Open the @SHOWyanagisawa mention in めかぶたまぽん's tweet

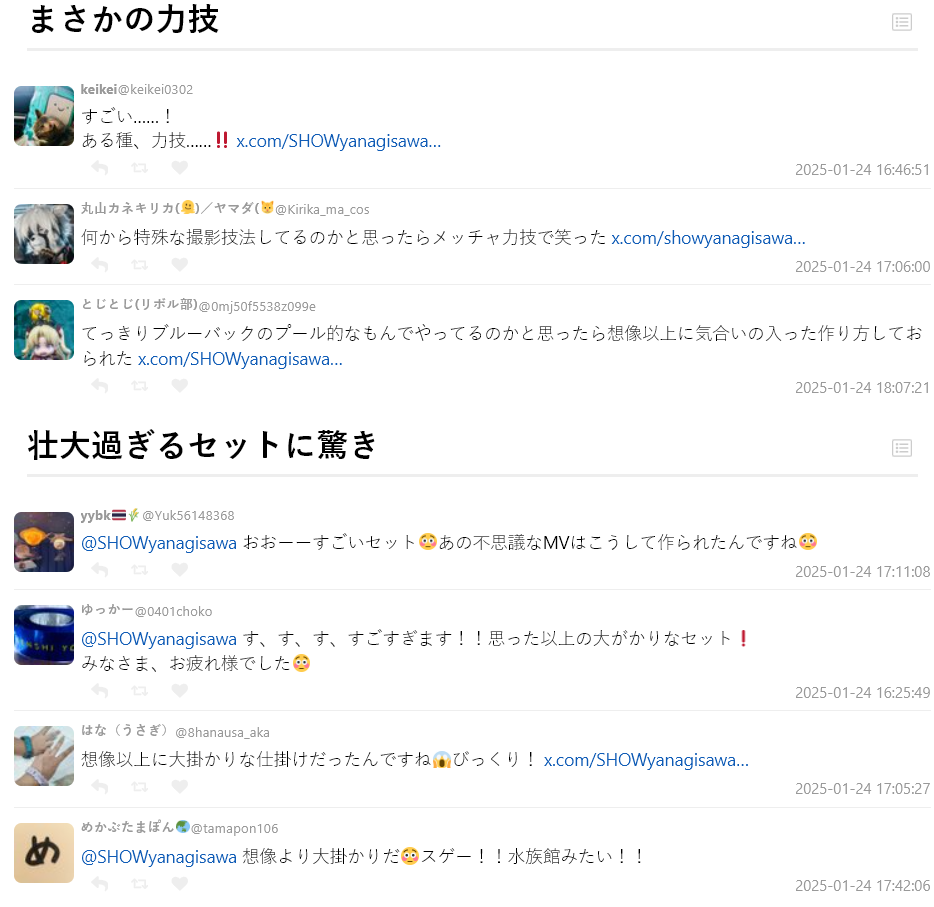(159, 857)
